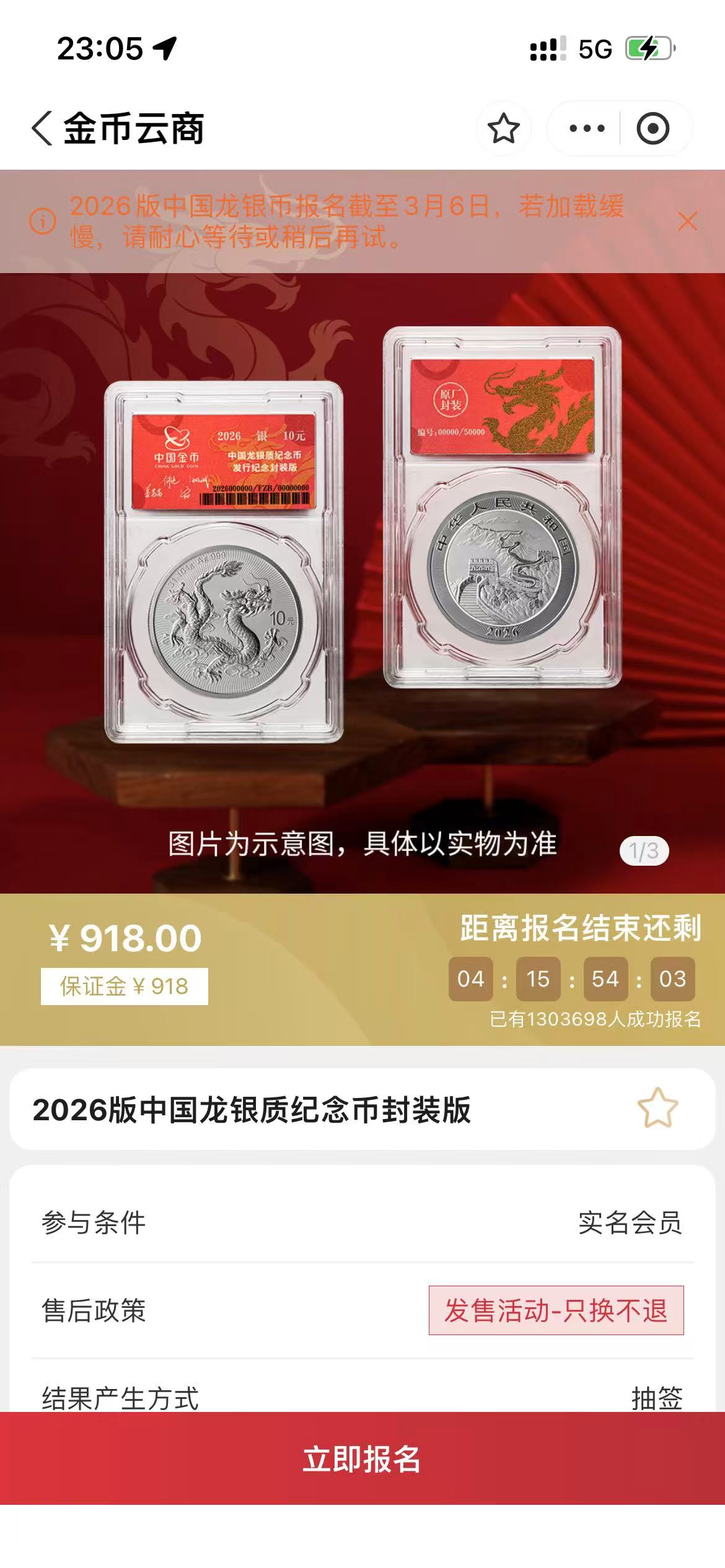
Task: Dismiss the registration deadline notice banner
Action: [687, 221]
